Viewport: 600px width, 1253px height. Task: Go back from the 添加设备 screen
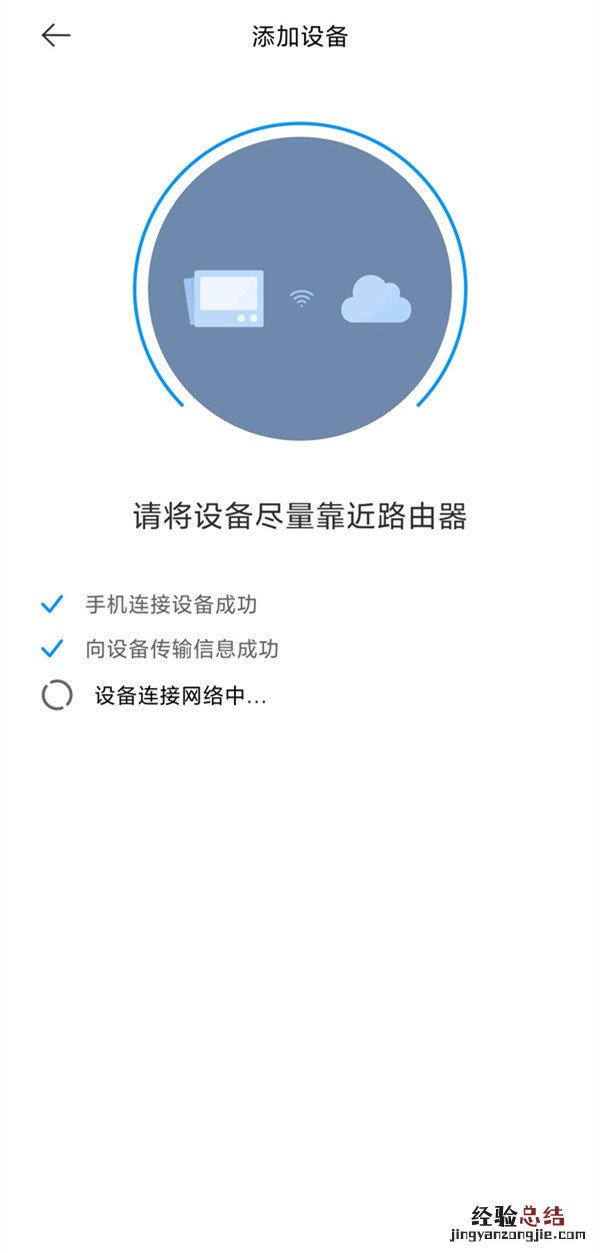coord(56,36)
